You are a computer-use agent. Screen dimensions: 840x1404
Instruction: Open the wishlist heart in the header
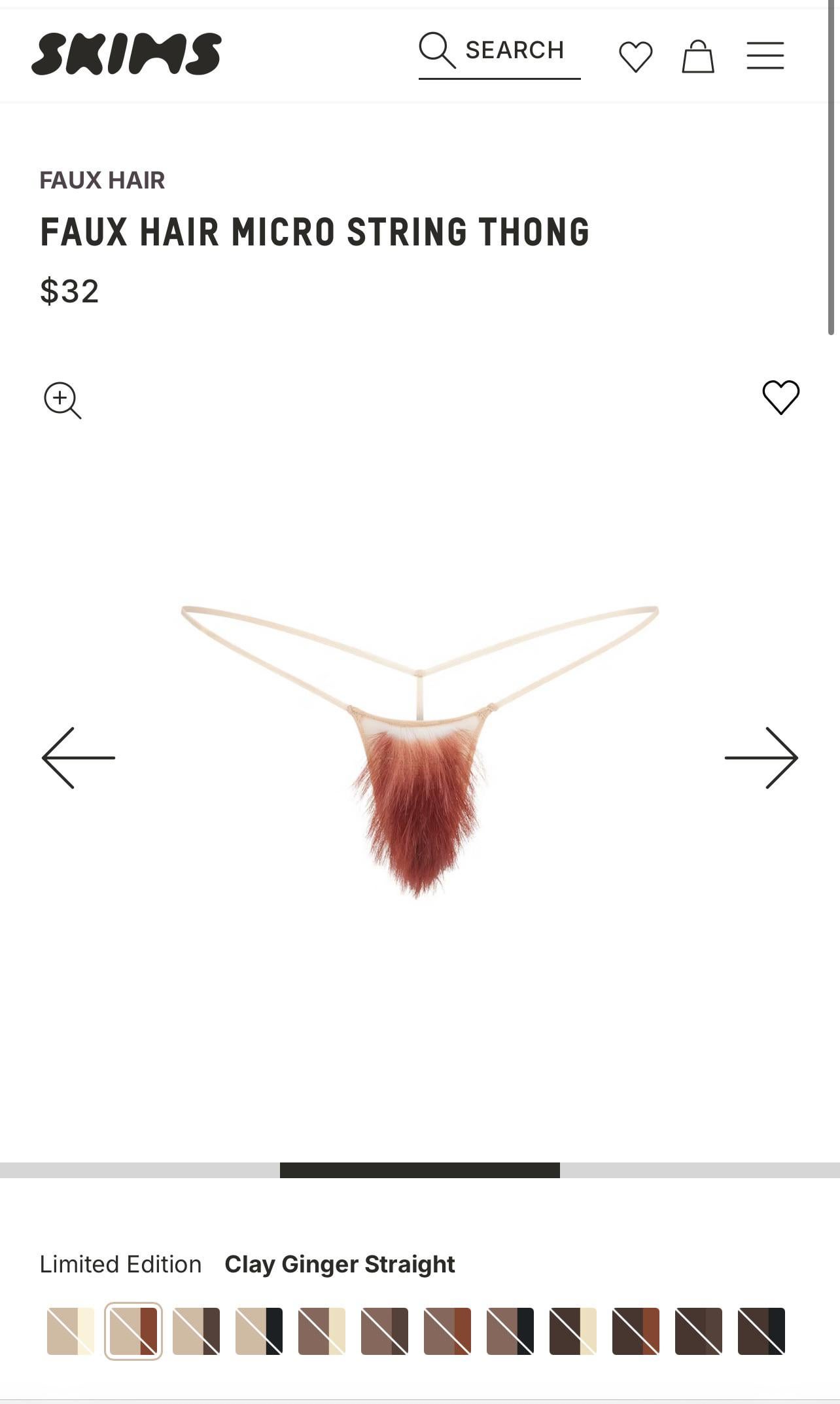635,56
